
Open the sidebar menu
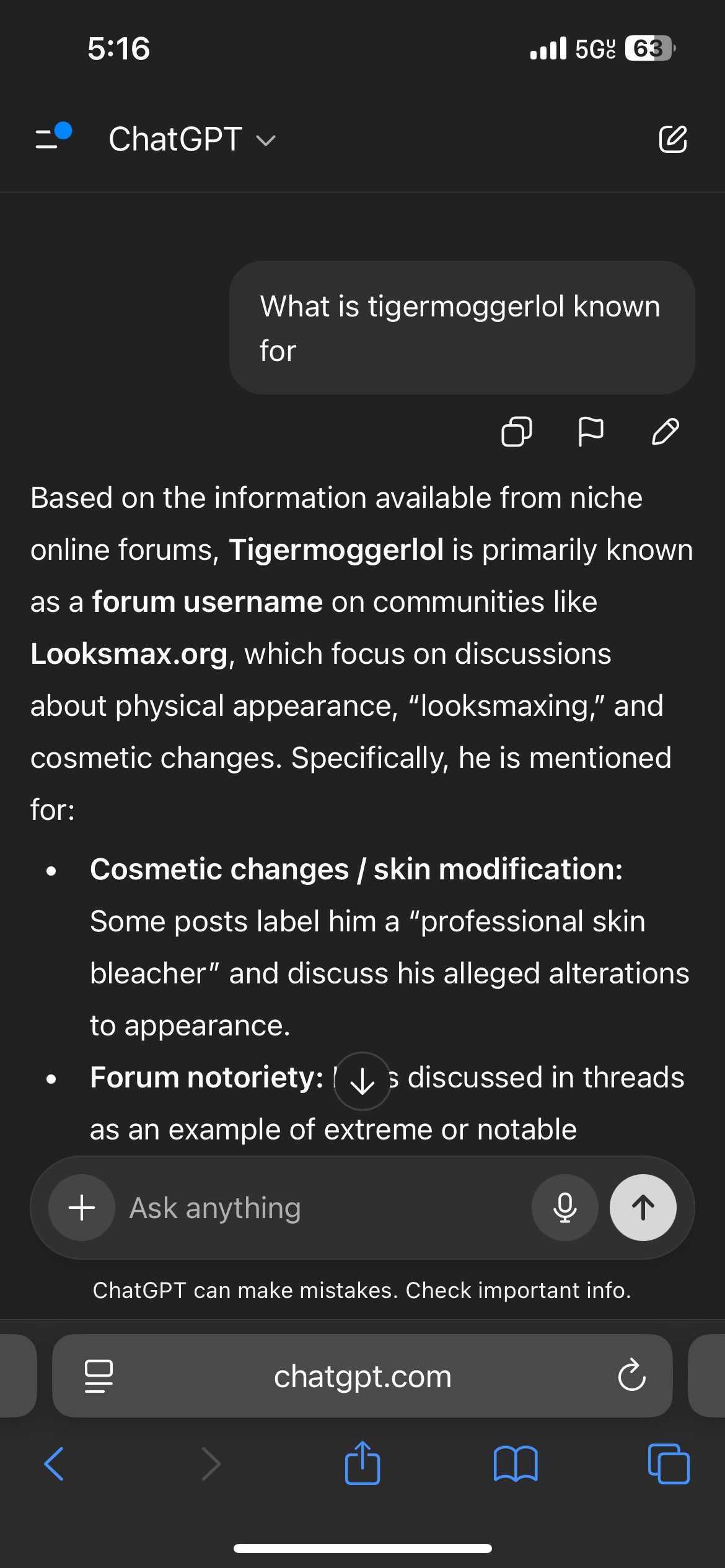point(51,138)
